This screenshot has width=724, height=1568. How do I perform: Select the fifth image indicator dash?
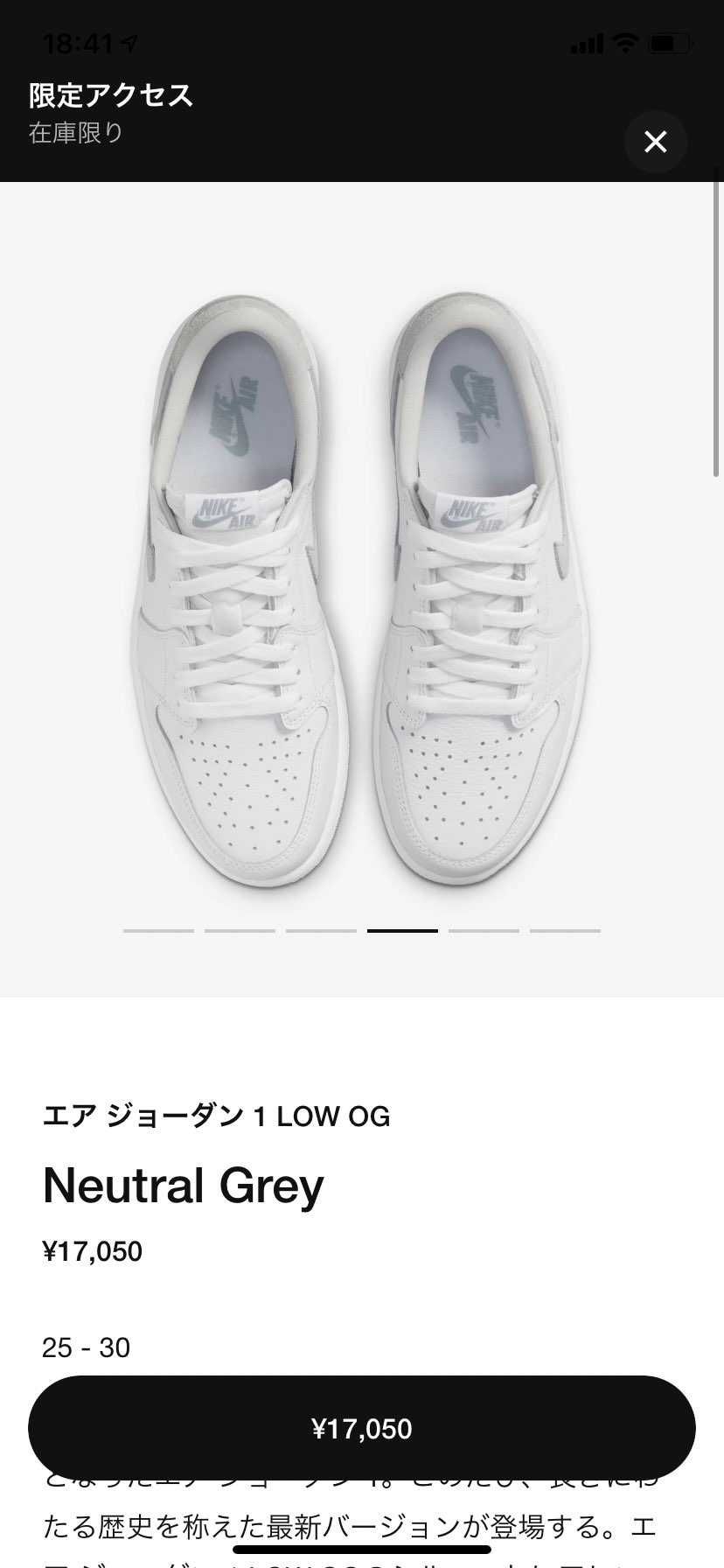(483, 930)
